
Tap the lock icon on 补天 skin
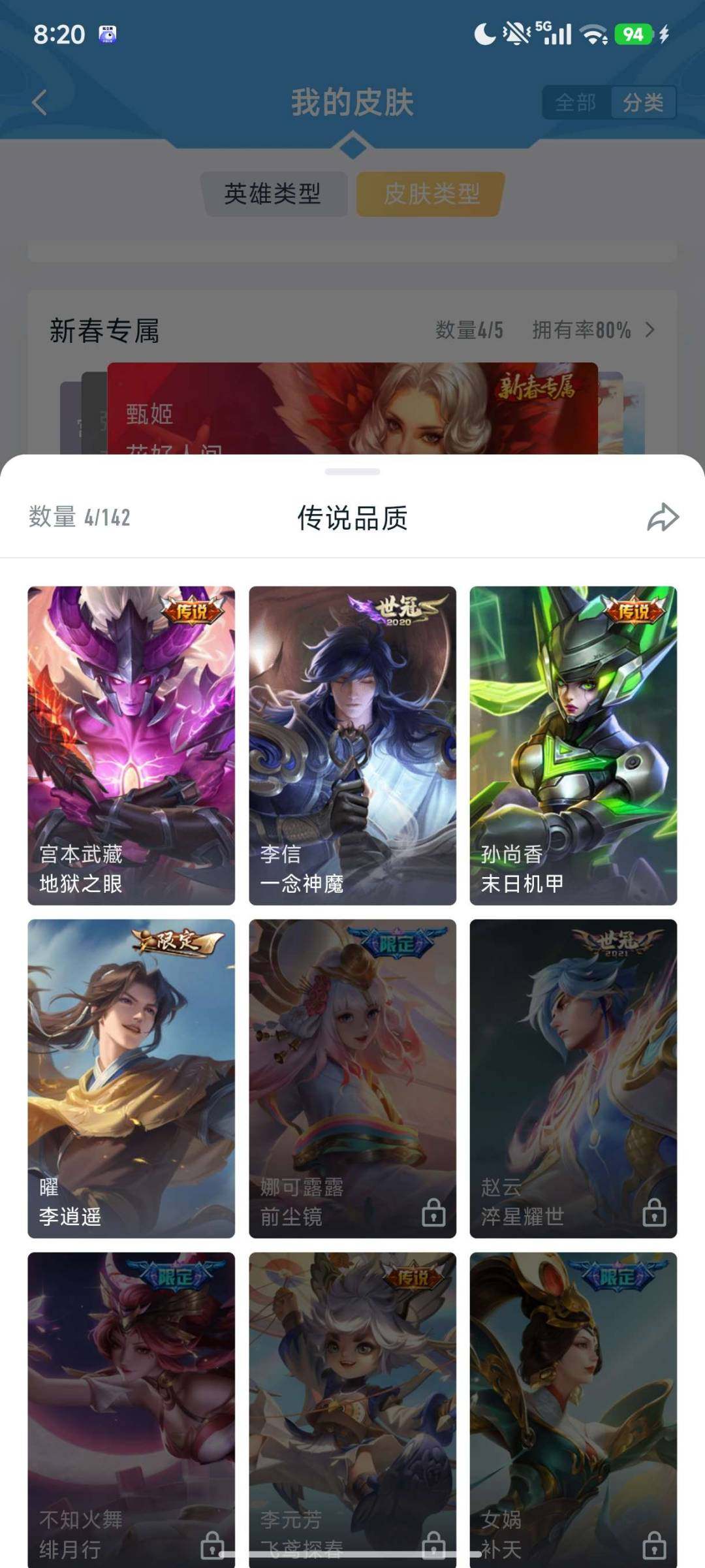click(654, 1546)
